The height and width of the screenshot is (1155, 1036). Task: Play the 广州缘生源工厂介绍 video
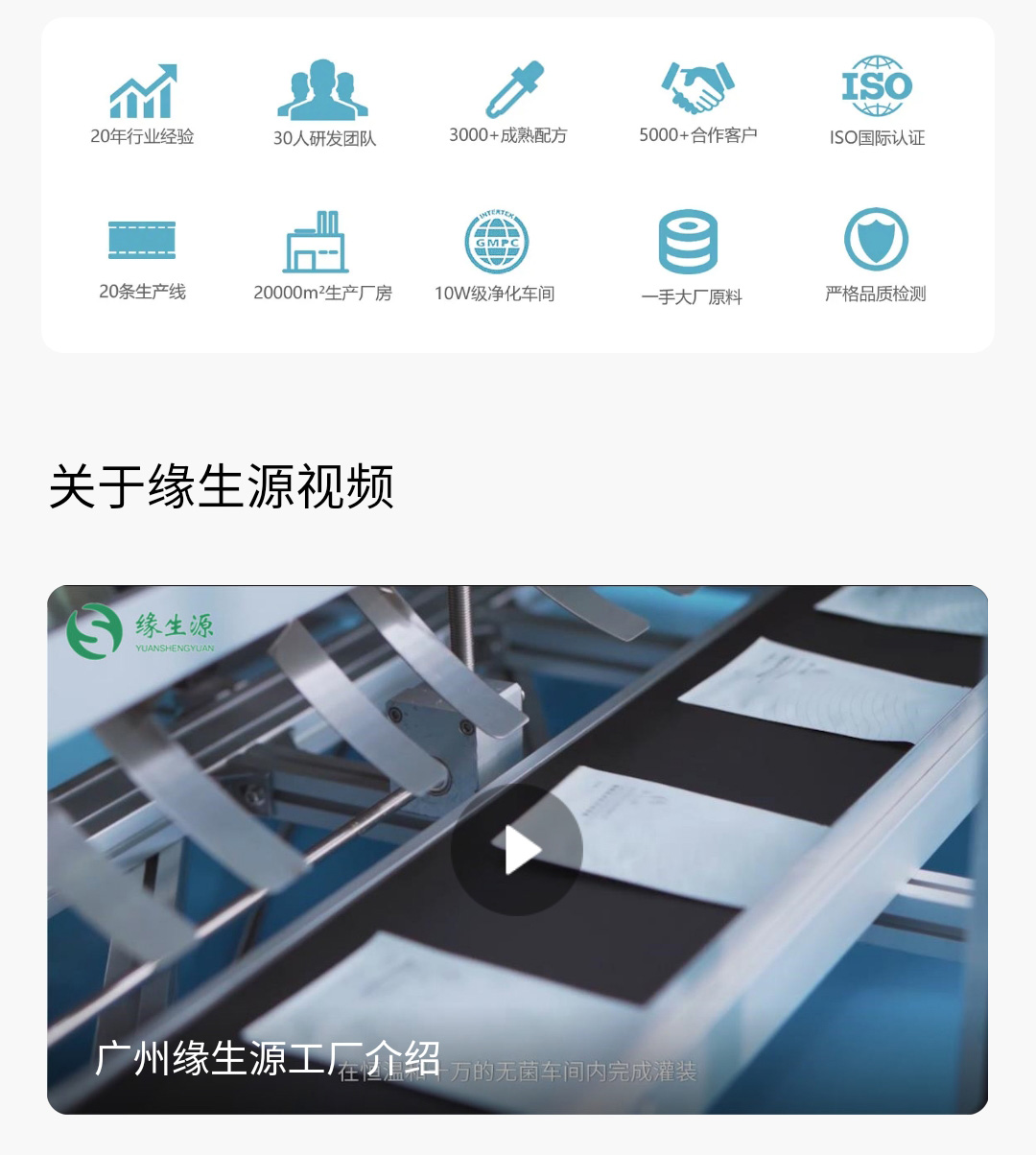click(x=517, y=850)
